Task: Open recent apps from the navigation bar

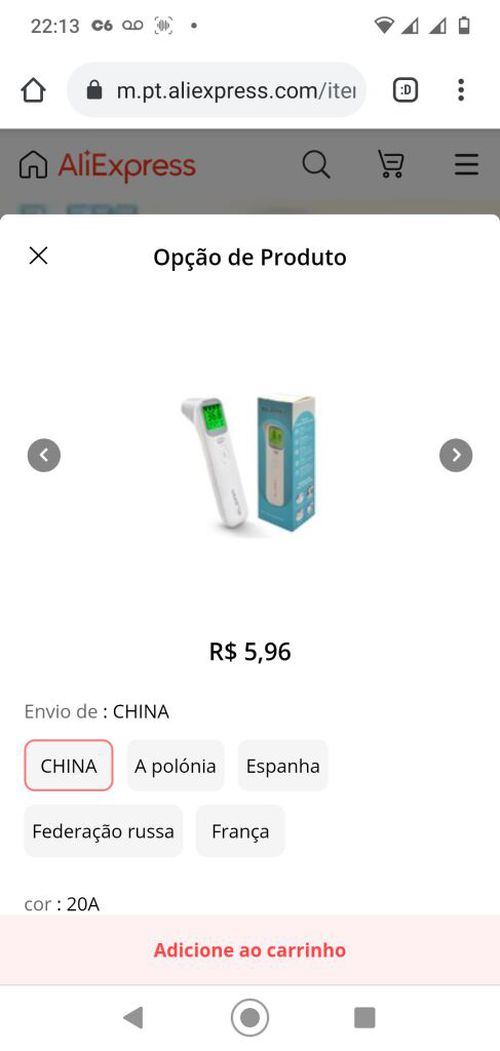Action: [x=365, y=1017]
